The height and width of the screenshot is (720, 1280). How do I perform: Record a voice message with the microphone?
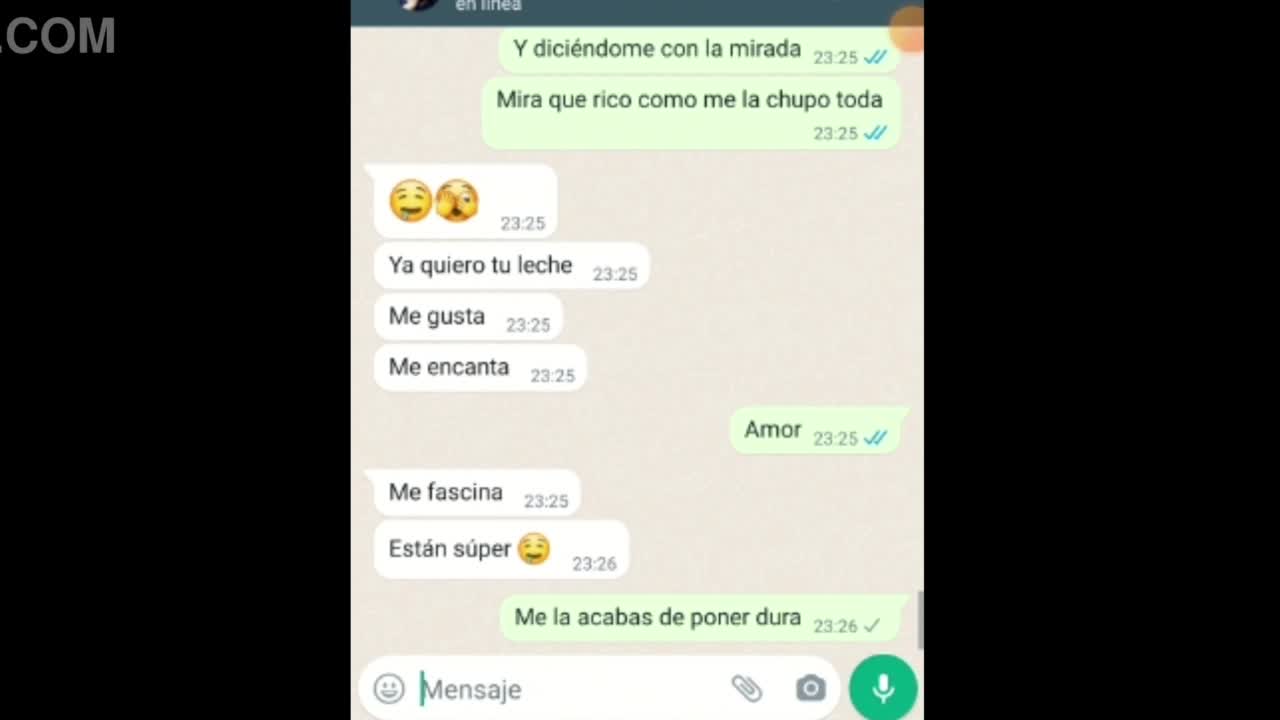[x=883, y=688]
